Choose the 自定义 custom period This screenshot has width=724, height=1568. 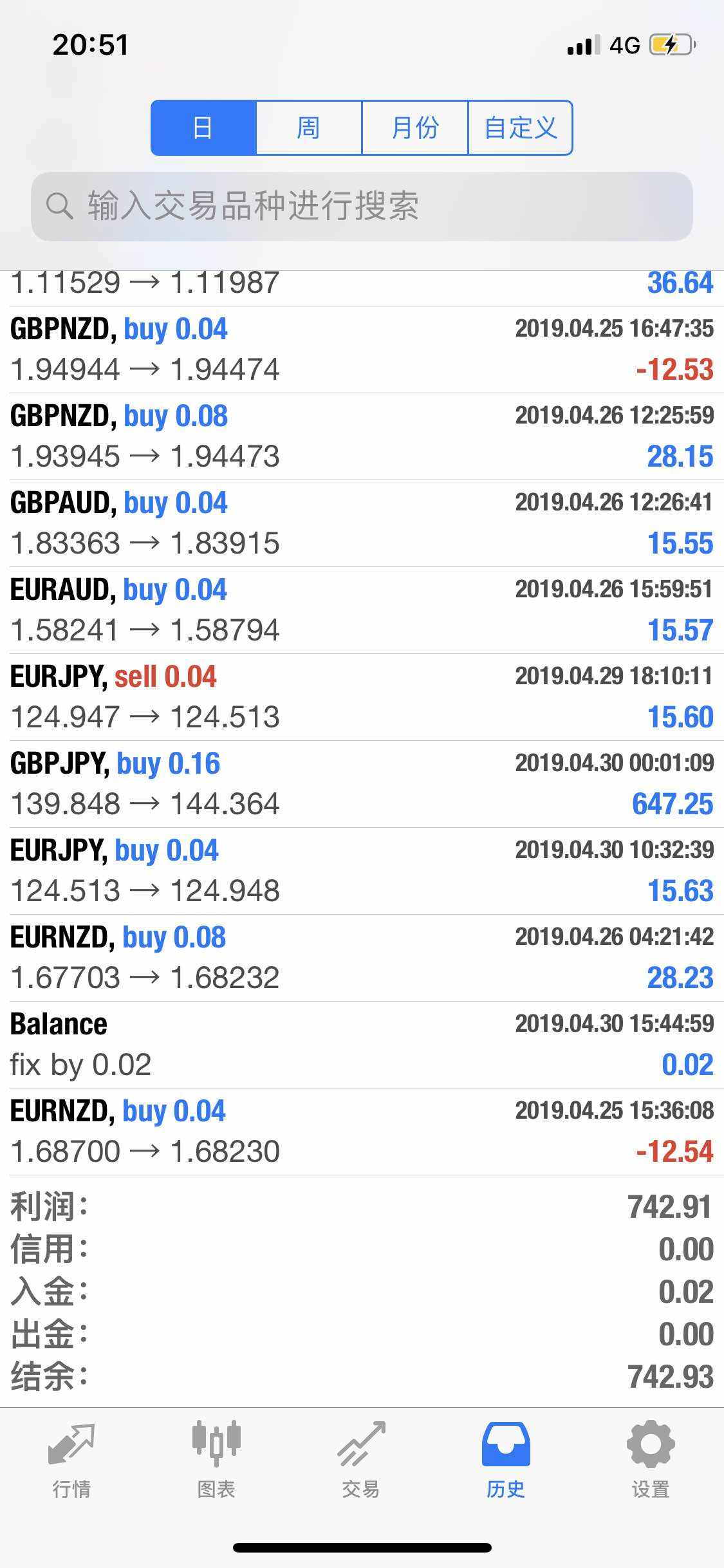(x=520, y=127)
